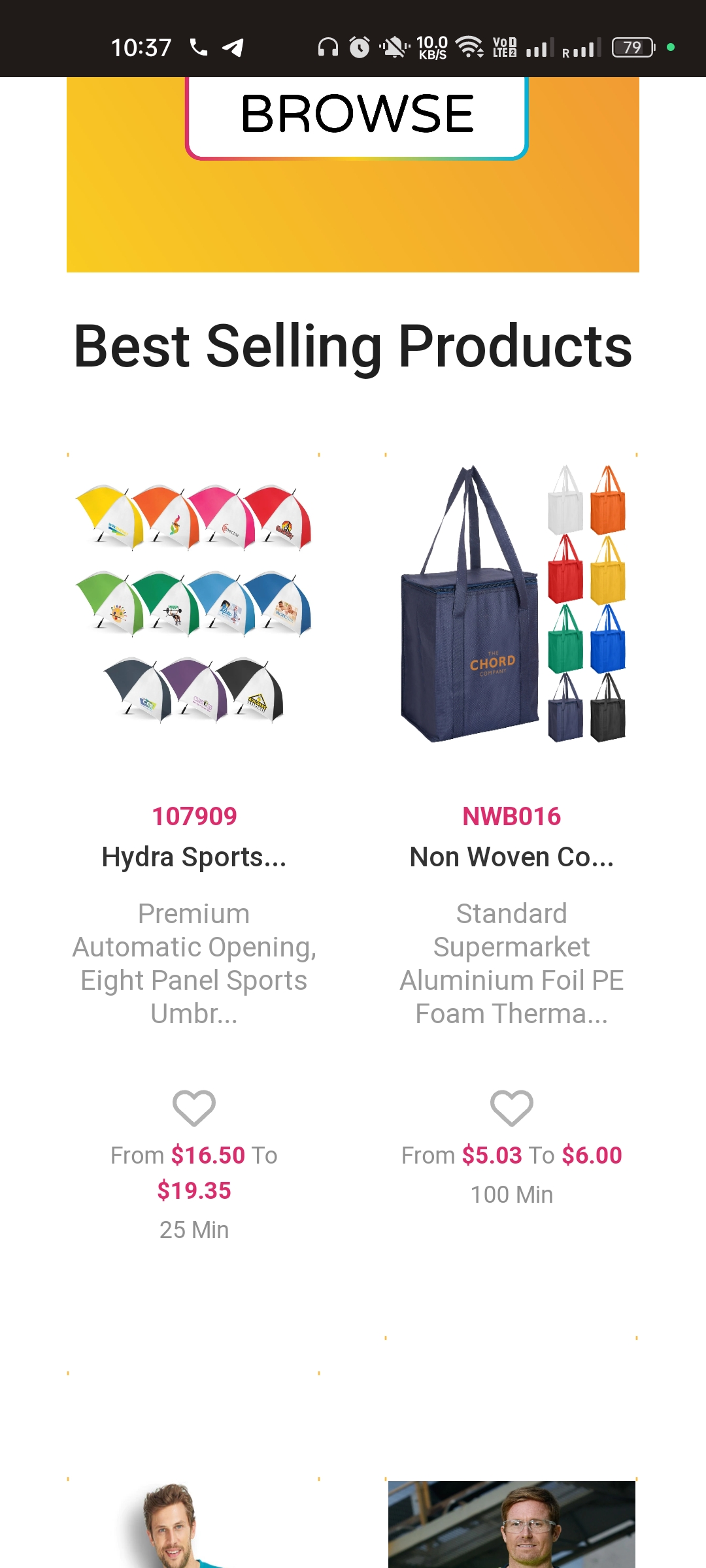Image resolution: width=706 pixels, height=1568 pixels.
Task: Add Hydra Sports umbrella to wishlist
Action: pyautogui.click(x=194, y=1108)
